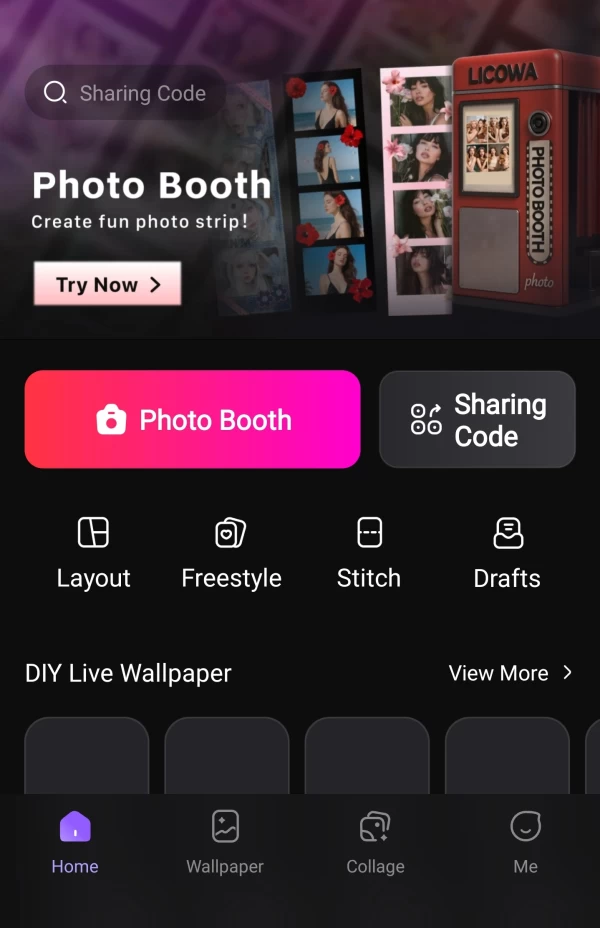Open saved Drafts
The height and width of the screenshot is (928, 600).
(507, 553)
